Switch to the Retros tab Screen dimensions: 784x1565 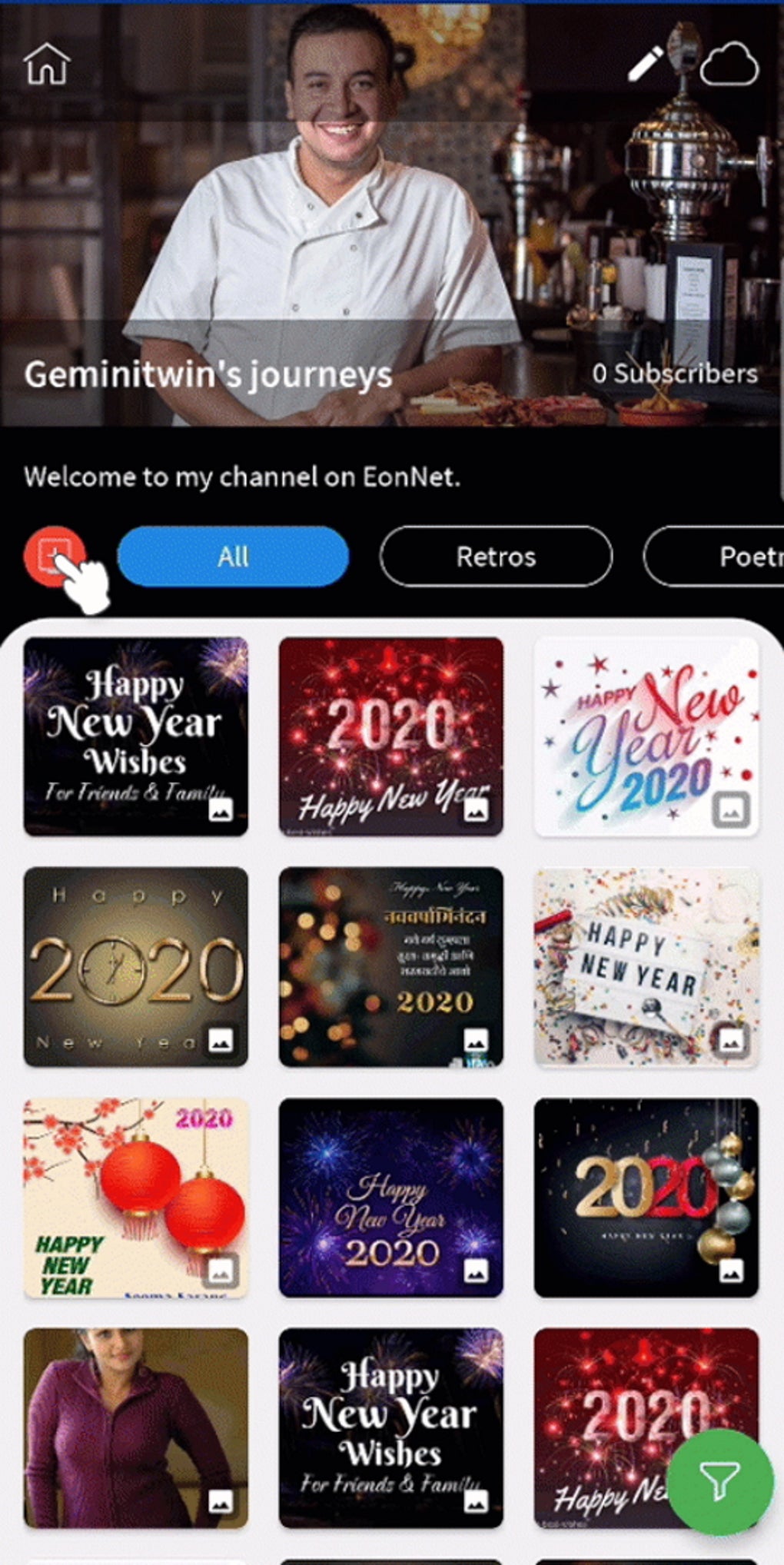click(x=496, y=557)
